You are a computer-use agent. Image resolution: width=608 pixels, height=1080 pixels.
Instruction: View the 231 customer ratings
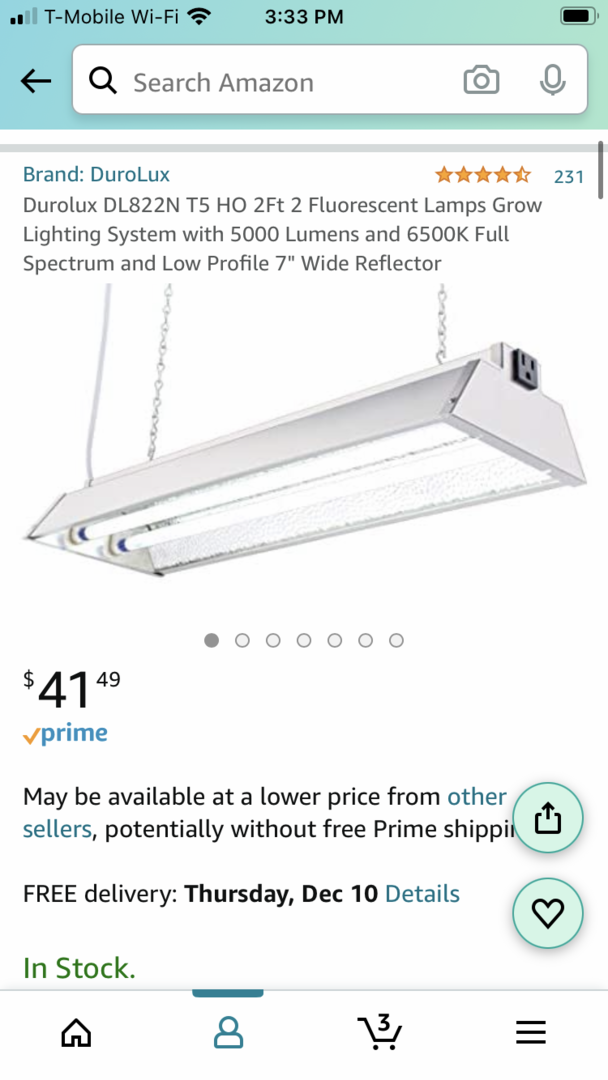coord(568,177)
